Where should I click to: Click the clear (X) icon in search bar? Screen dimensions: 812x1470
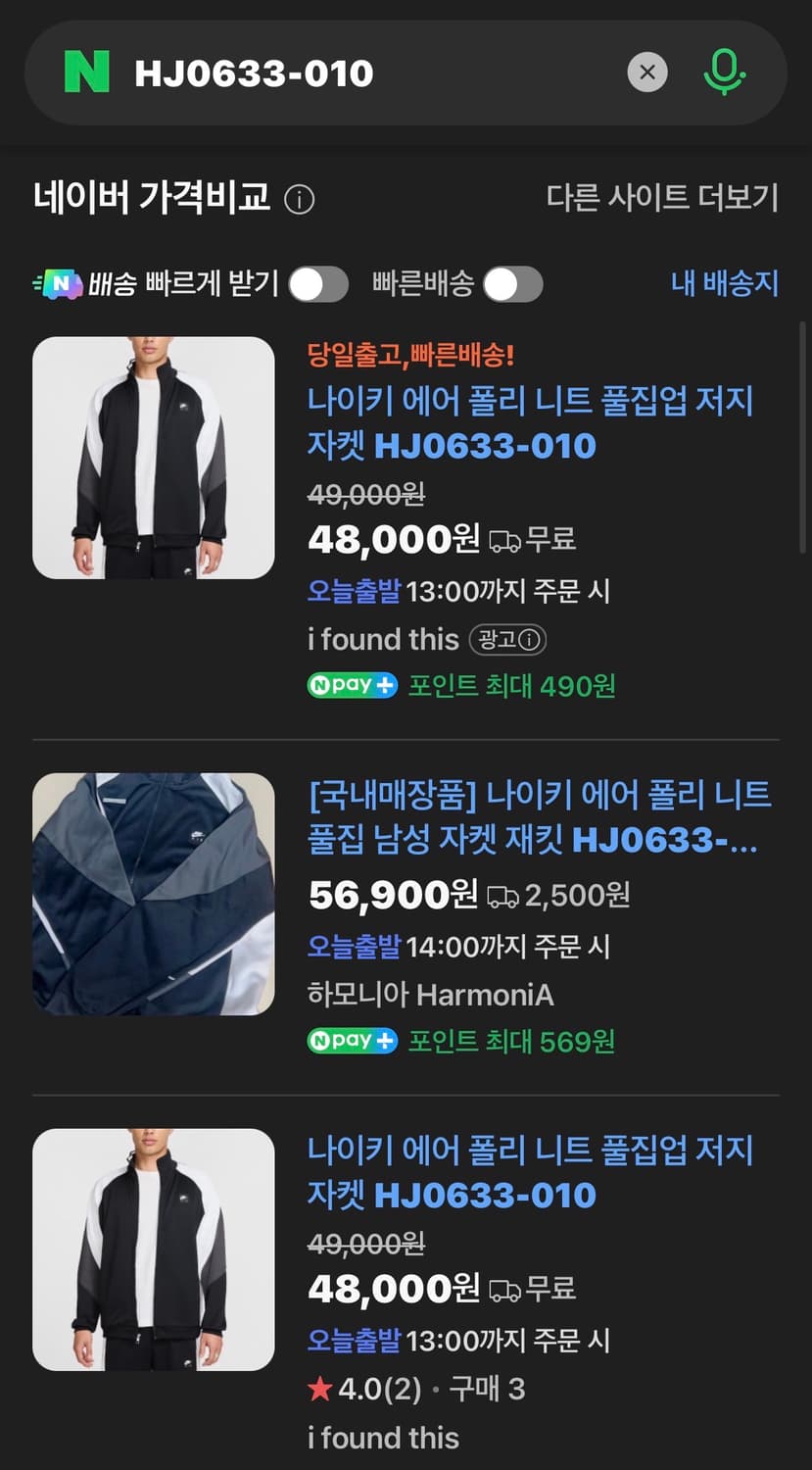[x=647, y=73]
